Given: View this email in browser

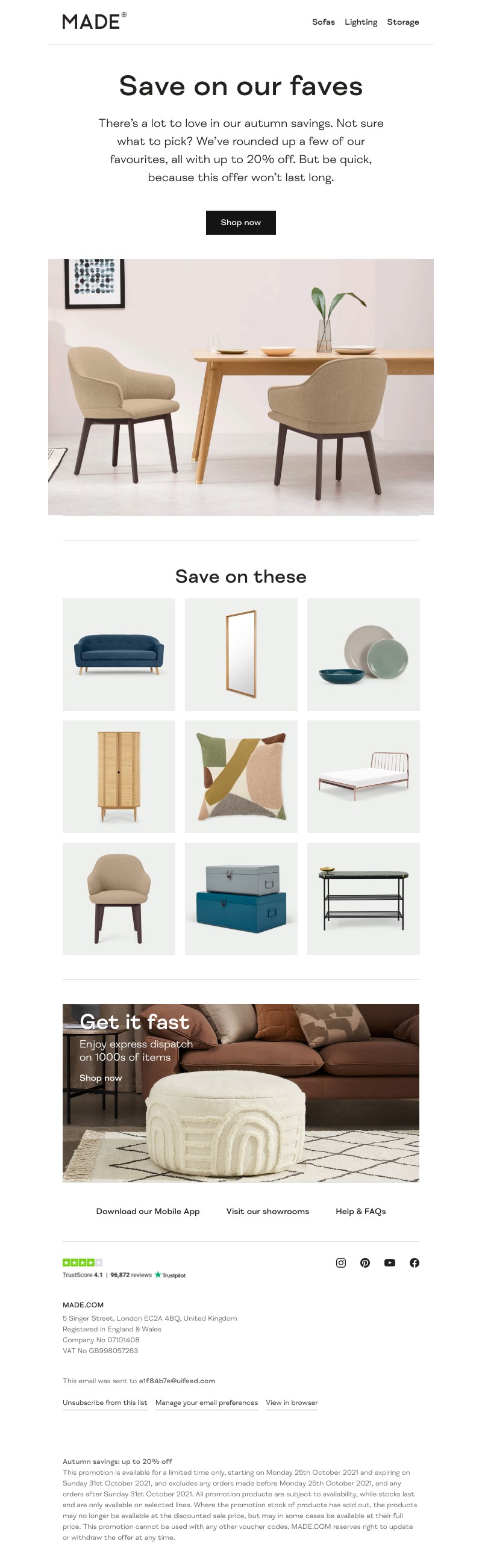Looking at the screenshot, I should [x=292, y=1402].
